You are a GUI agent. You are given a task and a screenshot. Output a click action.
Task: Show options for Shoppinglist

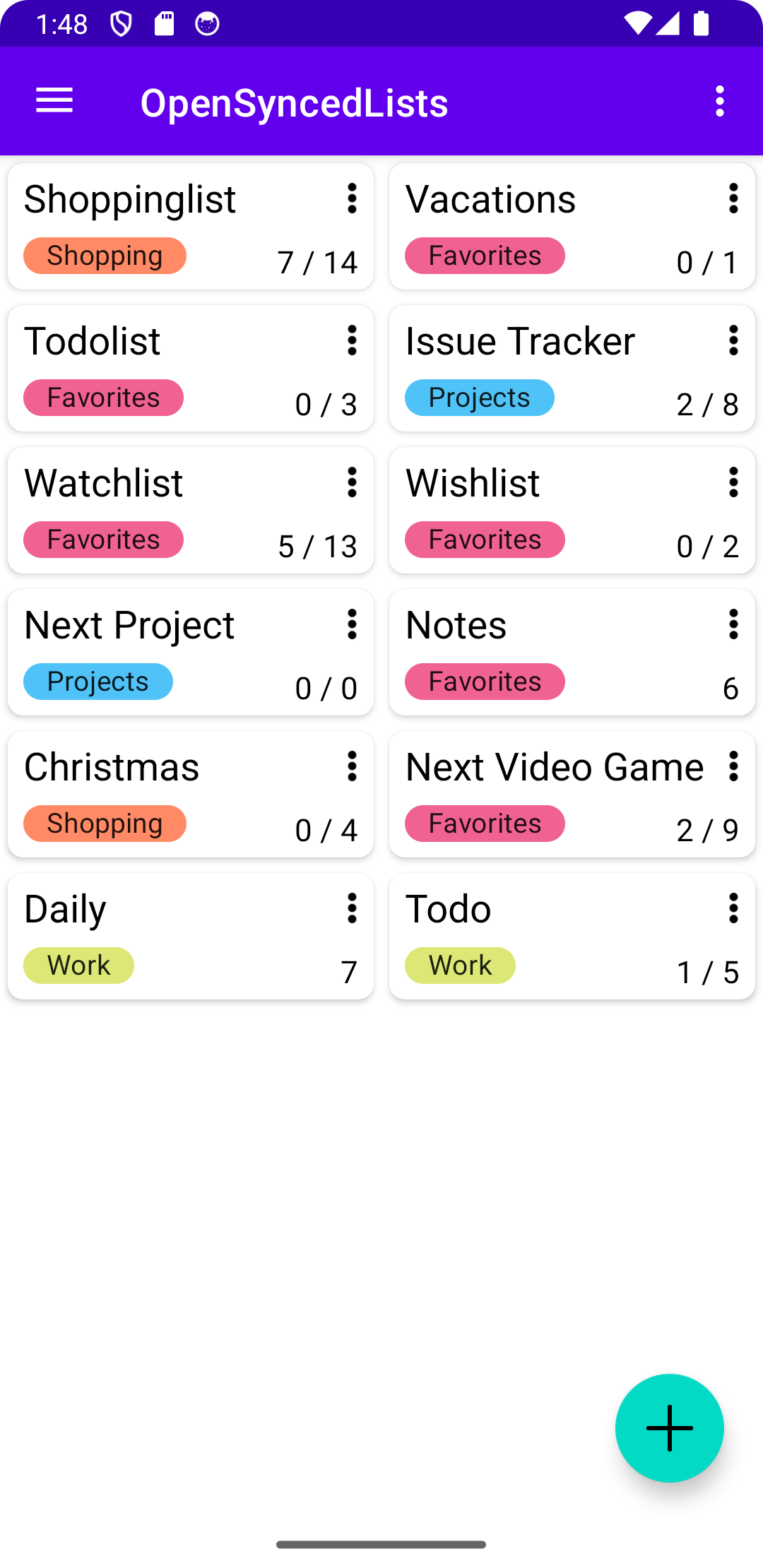[x=352, y=198]
